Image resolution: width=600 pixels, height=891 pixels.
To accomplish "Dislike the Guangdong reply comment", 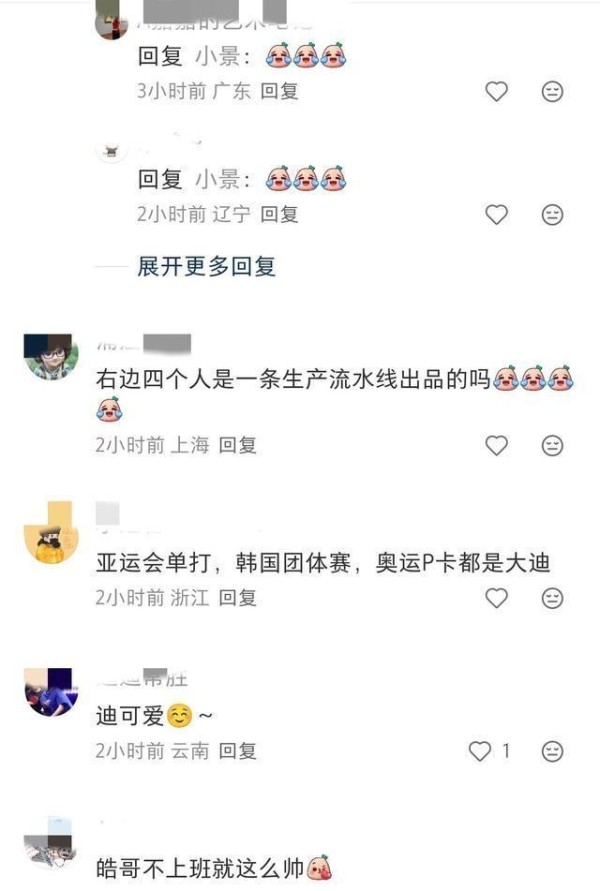I will pos(552,92).
